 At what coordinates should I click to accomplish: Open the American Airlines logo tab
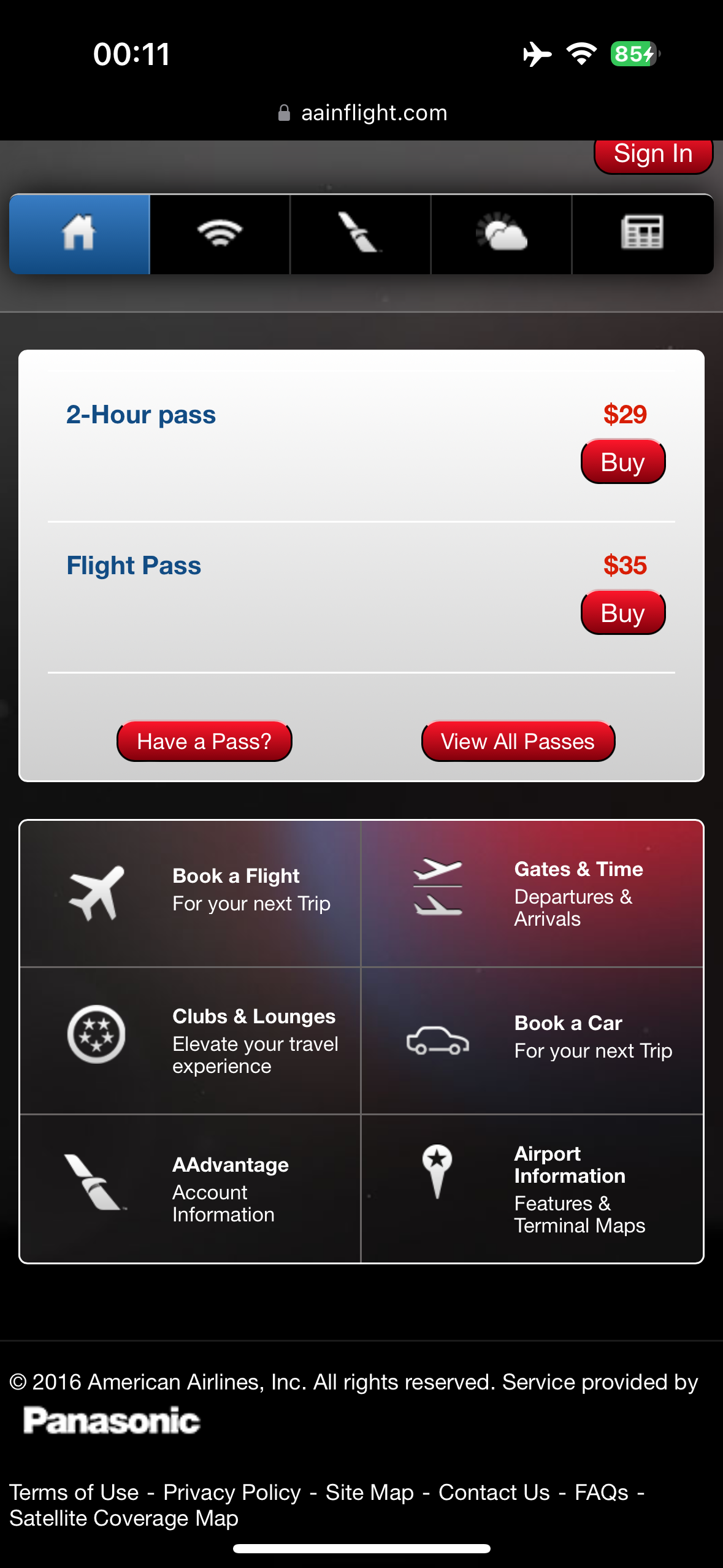click(361, 234)
